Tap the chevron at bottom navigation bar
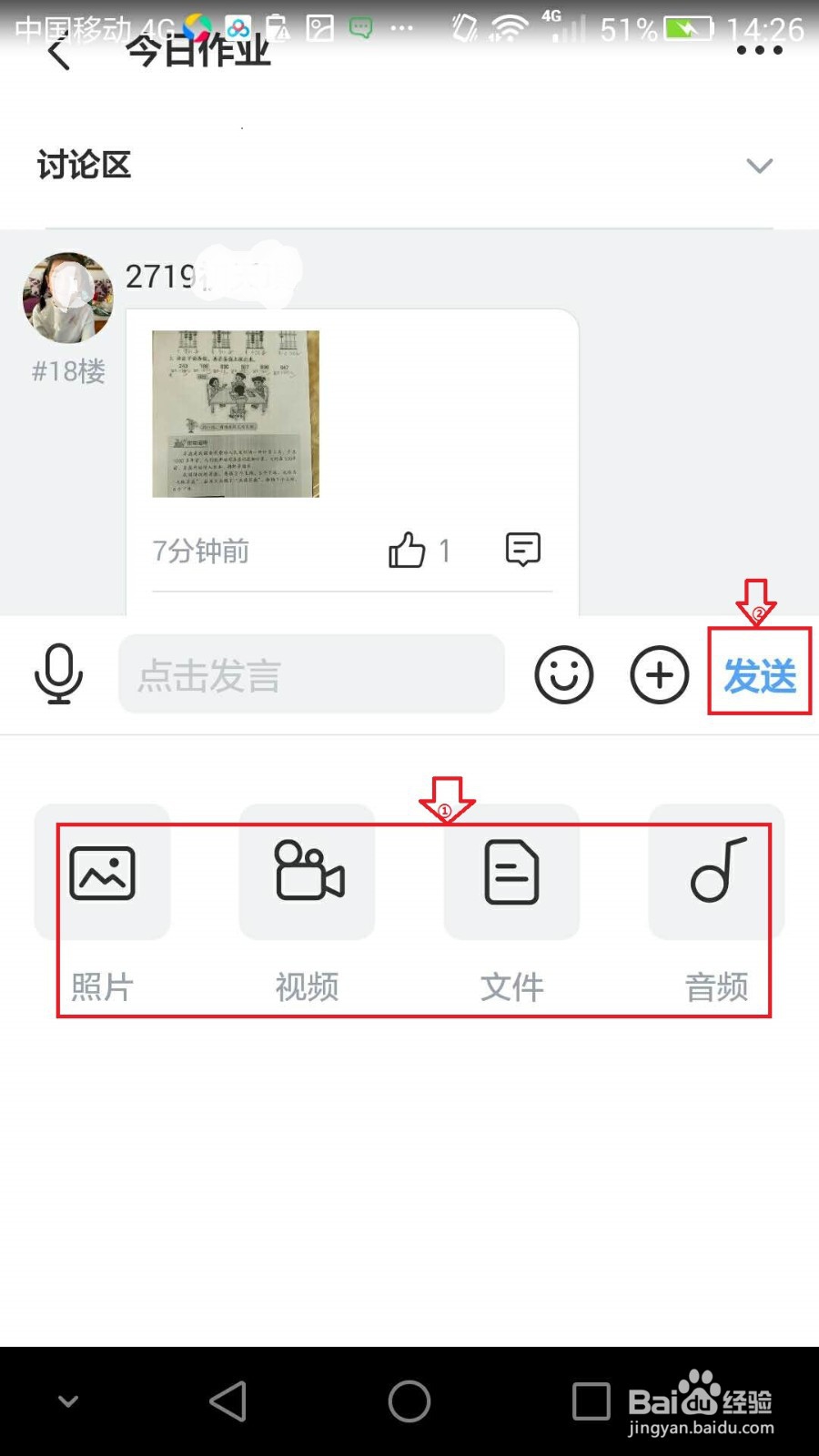This screenshot has height=1456, width=819. point(67,1401)
